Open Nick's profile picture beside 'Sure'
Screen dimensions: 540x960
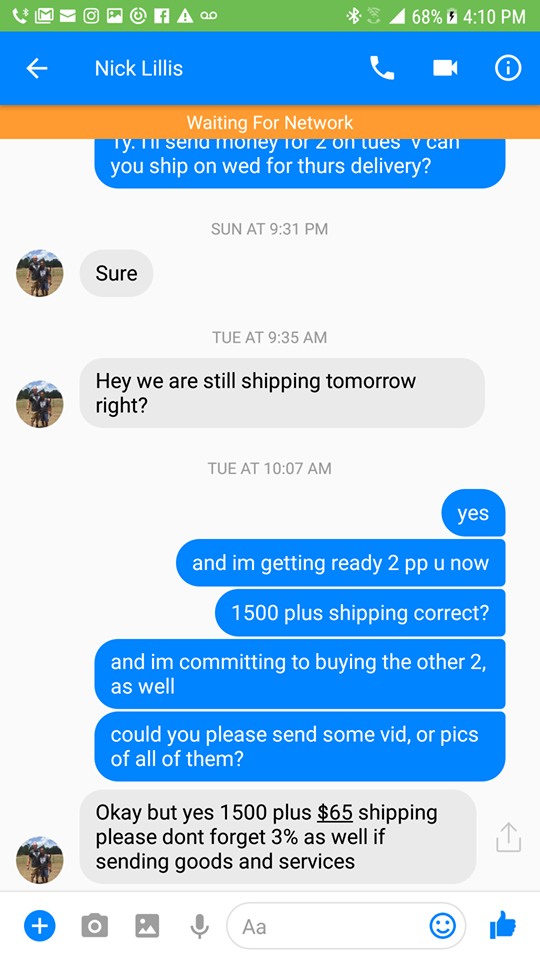(40, 273)
